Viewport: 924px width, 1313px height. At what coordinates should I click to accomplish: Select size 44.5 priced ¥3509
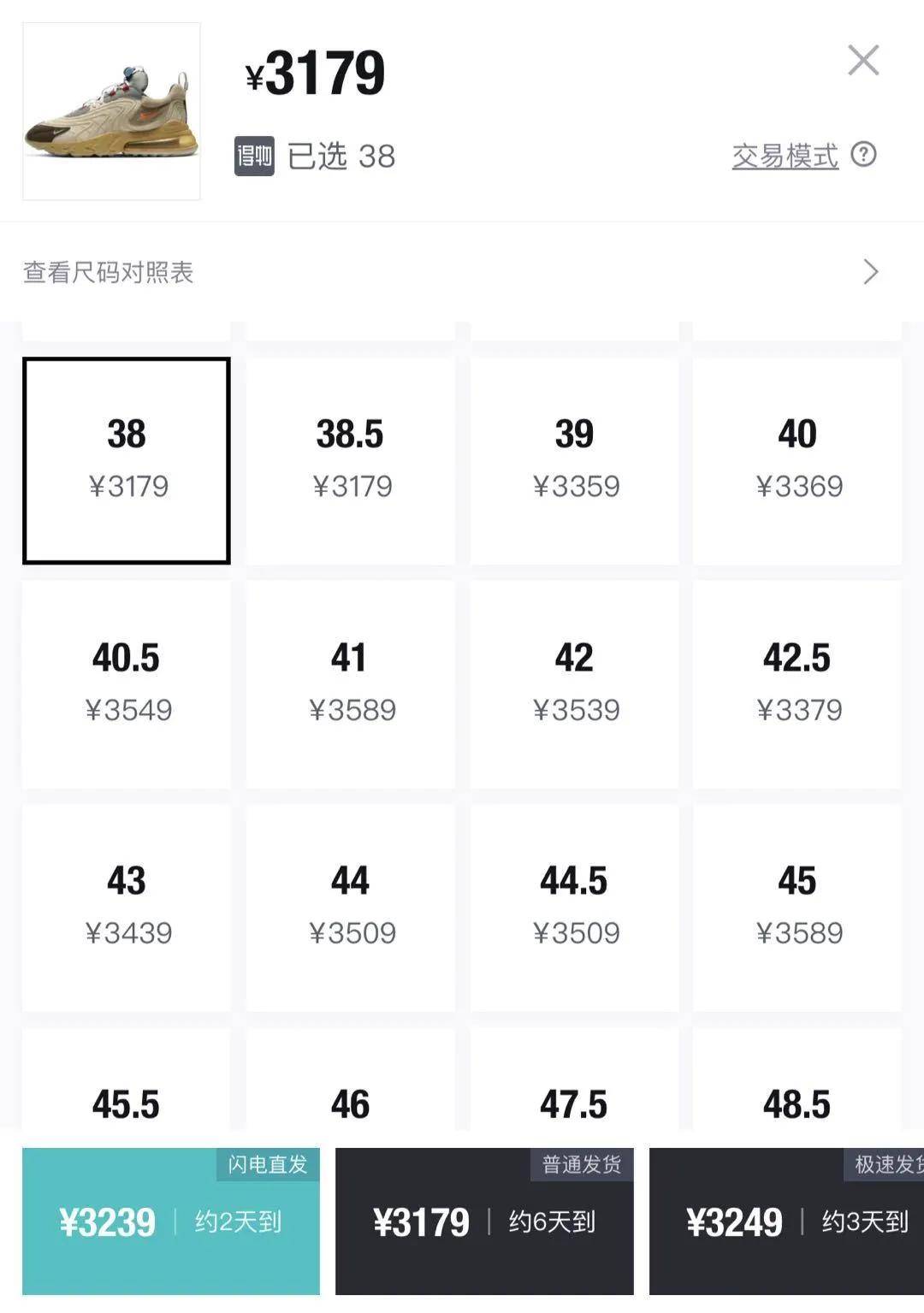pyautogui.click(x=574, y=905)
